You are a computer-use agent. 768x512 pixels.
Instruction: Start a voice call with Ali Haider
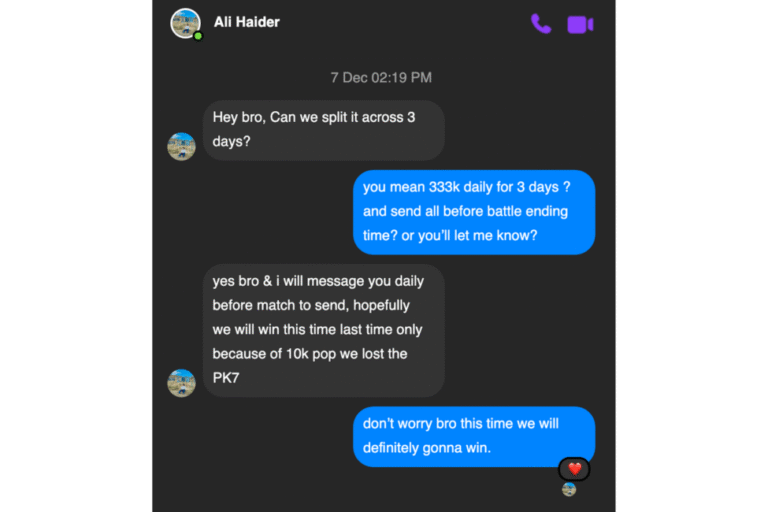(x=541, y=24)
